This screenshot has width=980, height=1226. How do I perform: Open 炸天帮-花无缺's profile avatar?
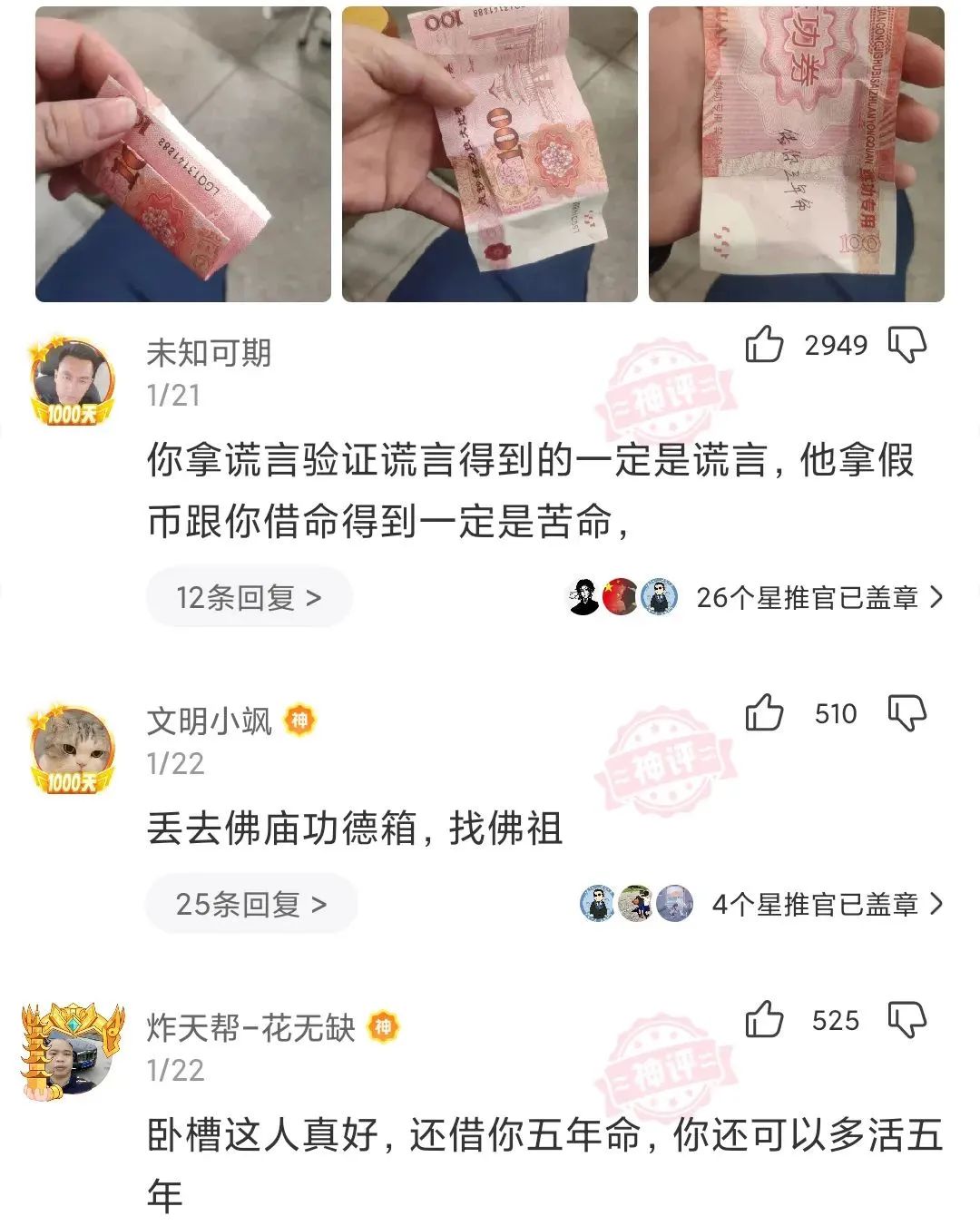(73, 1053)
